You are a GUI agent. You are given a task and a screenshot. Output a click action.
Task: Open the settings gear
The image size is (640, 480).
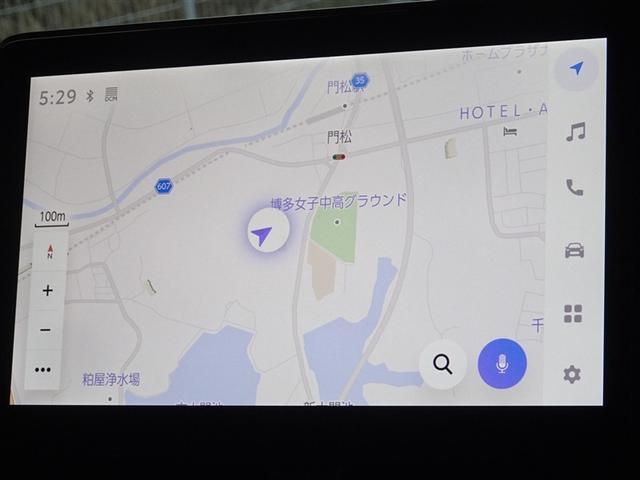[571, 375]
